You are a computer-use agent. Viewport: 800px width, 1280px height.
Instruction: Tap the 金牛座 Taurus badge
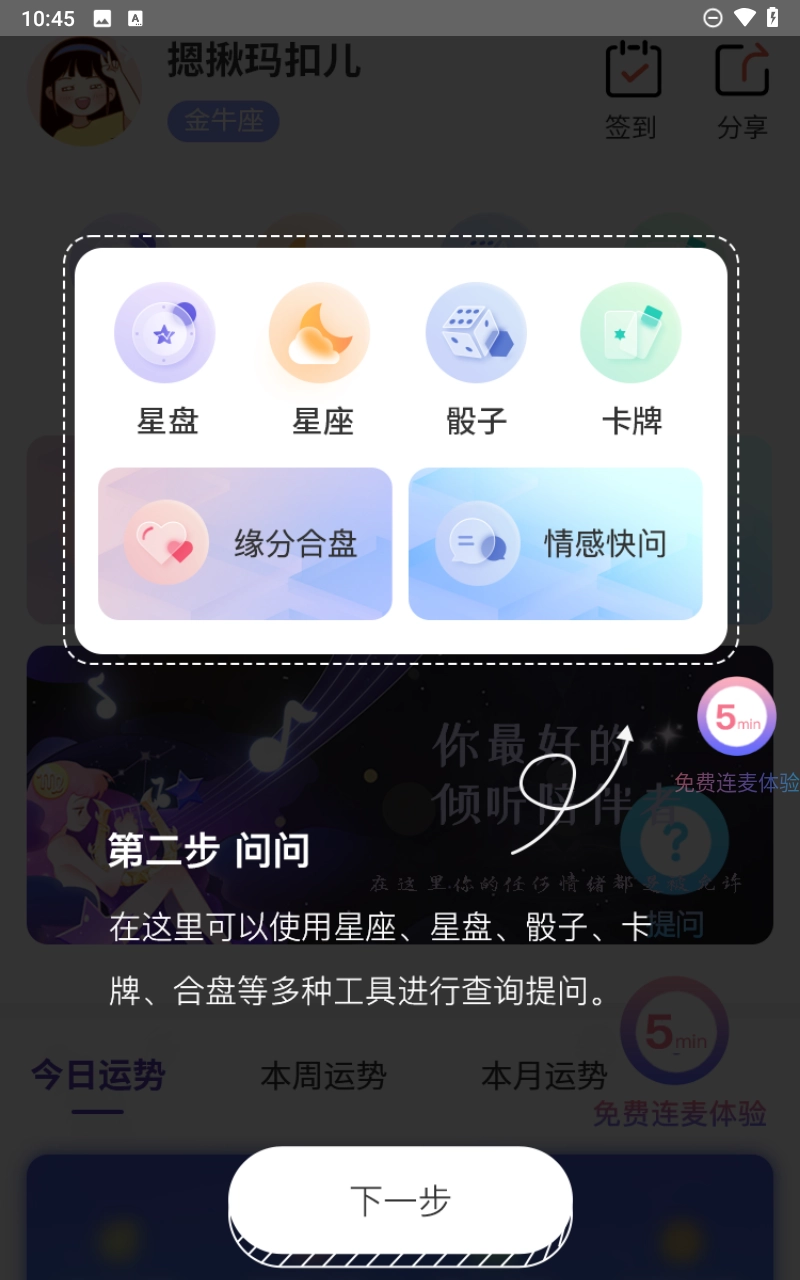(x=223, y=121)
